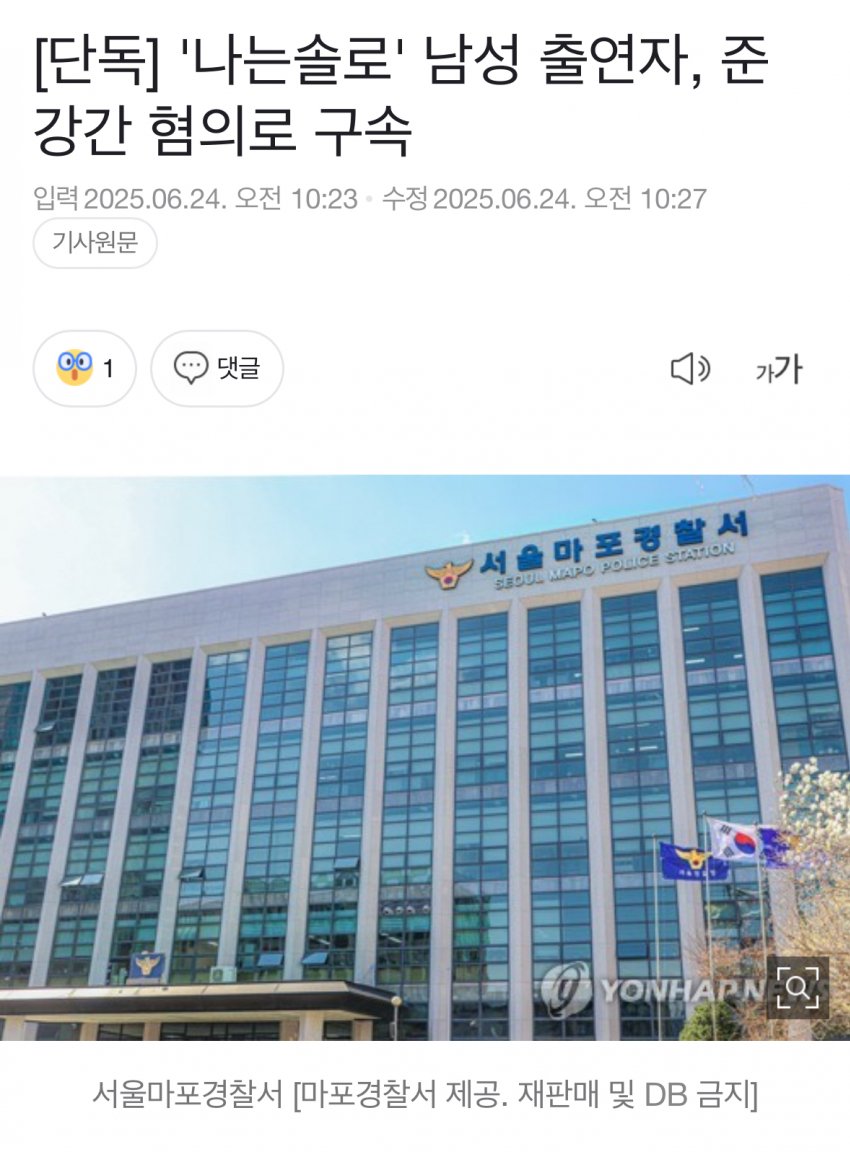React with the surprised emoji button
Image resolution: width=850 pixels, height=1152 pixels.
[84, 368]
